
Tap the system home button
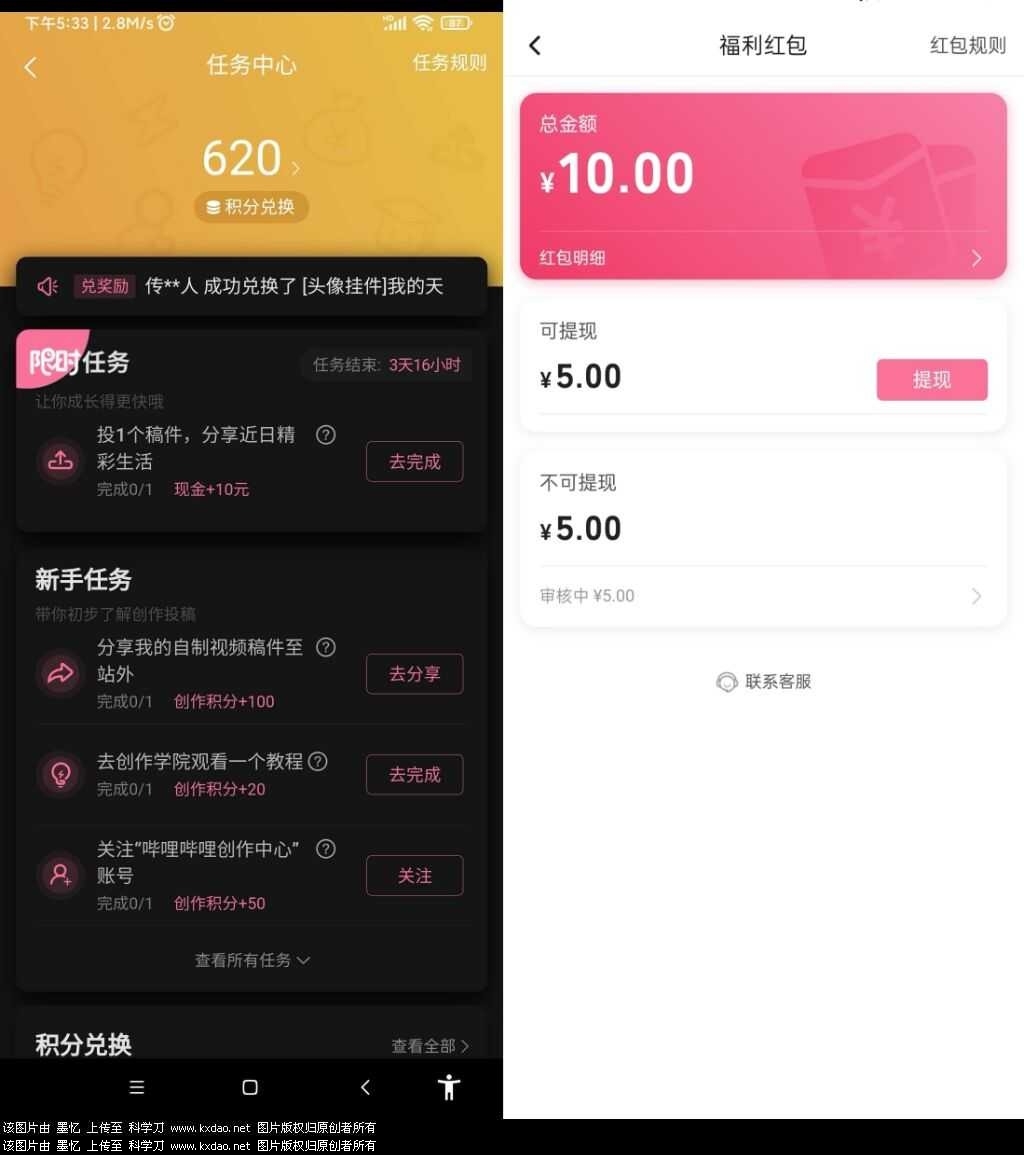pyautogui.click(x=250, y=1087)
